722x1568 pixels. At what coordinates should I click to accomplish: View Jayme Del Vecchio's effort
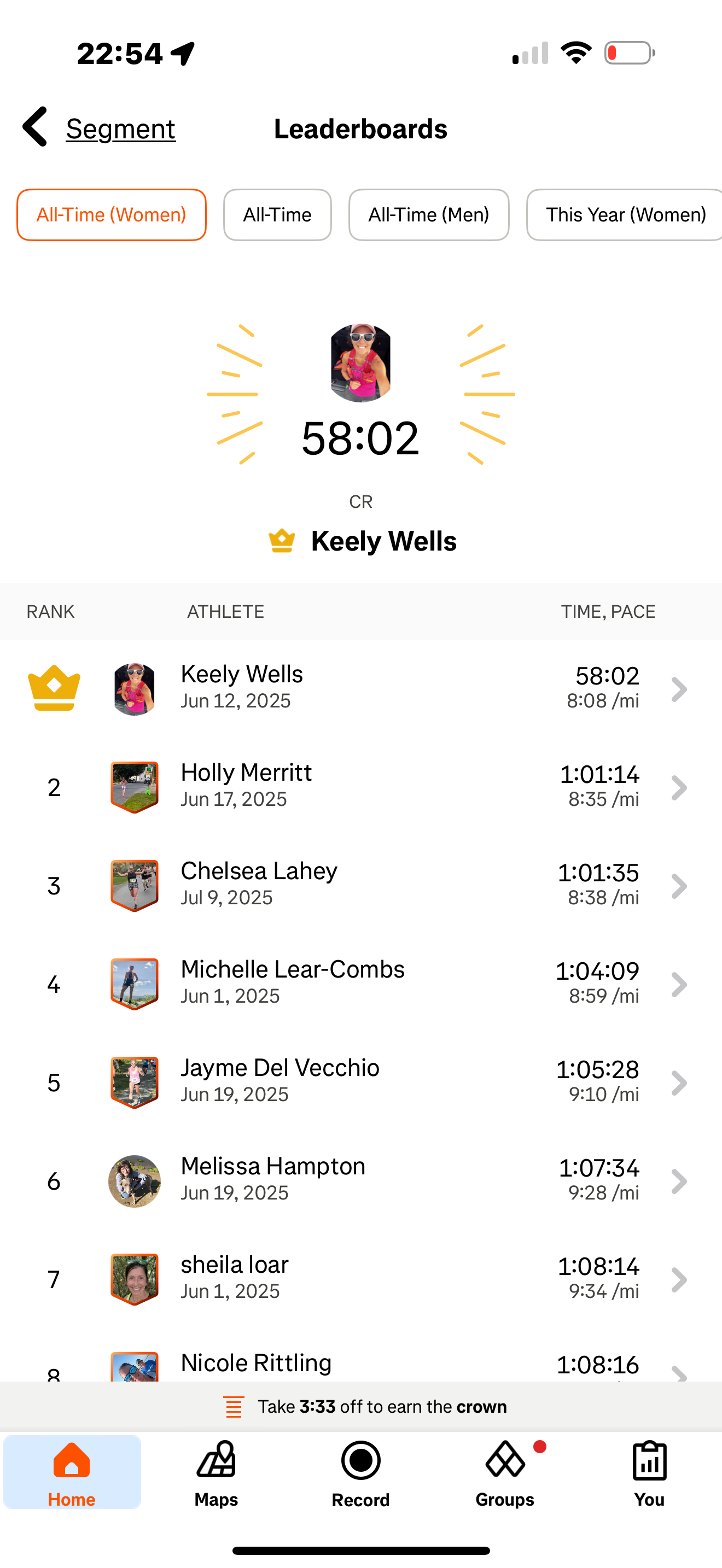coord(361,1083)
